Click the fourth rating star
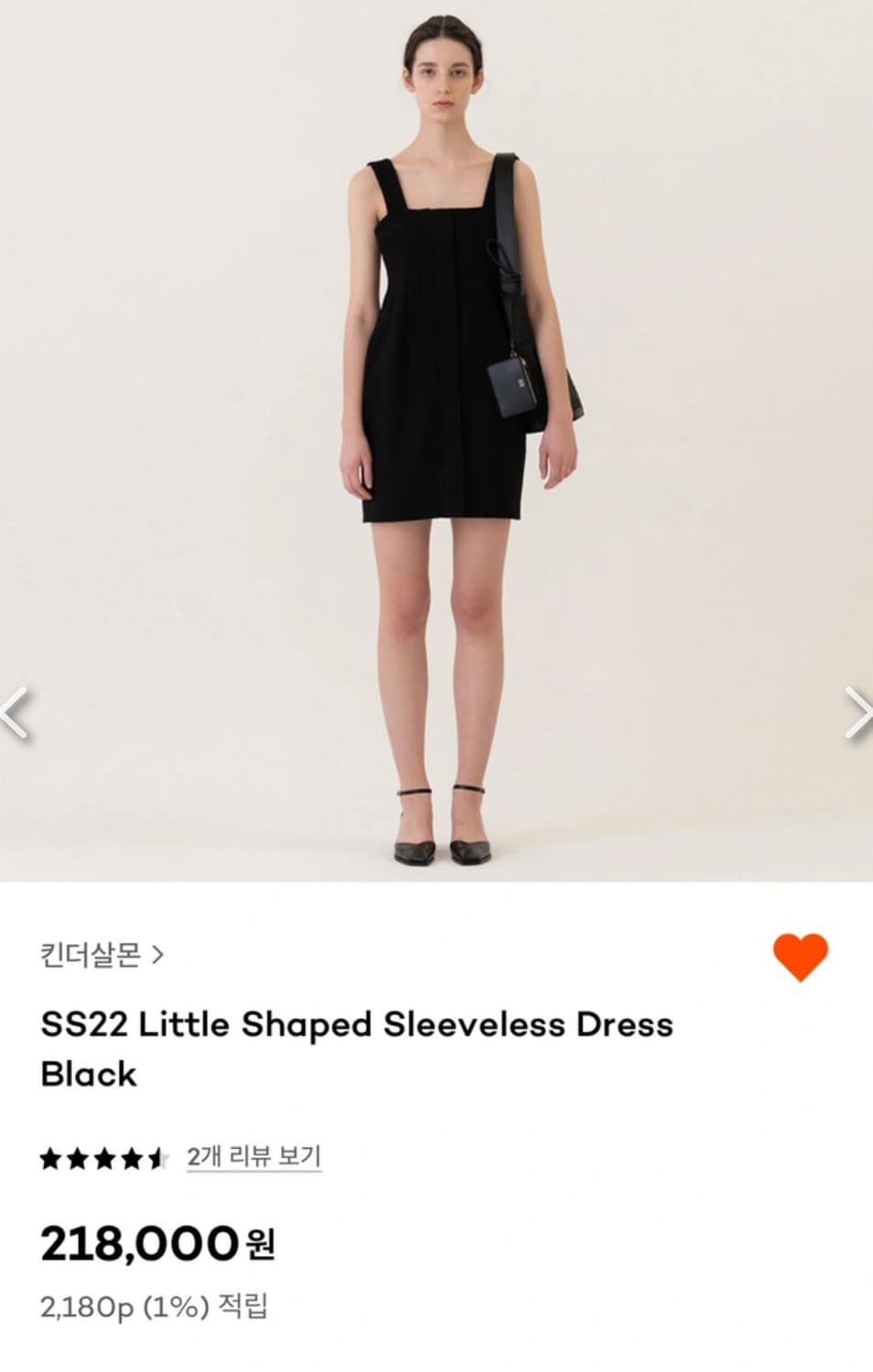873x1372 pixels. click(130, 1158)
